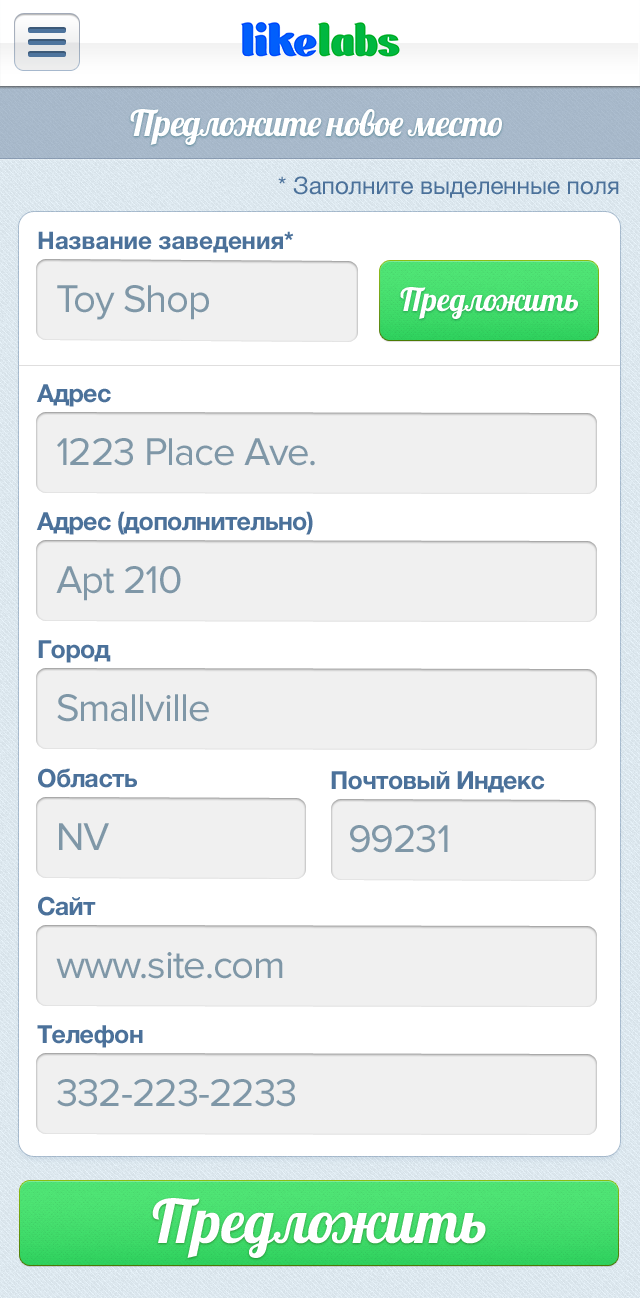Focus the Телефон phone field
The image size is (640, 1298).
click(x=316, y=1094)
